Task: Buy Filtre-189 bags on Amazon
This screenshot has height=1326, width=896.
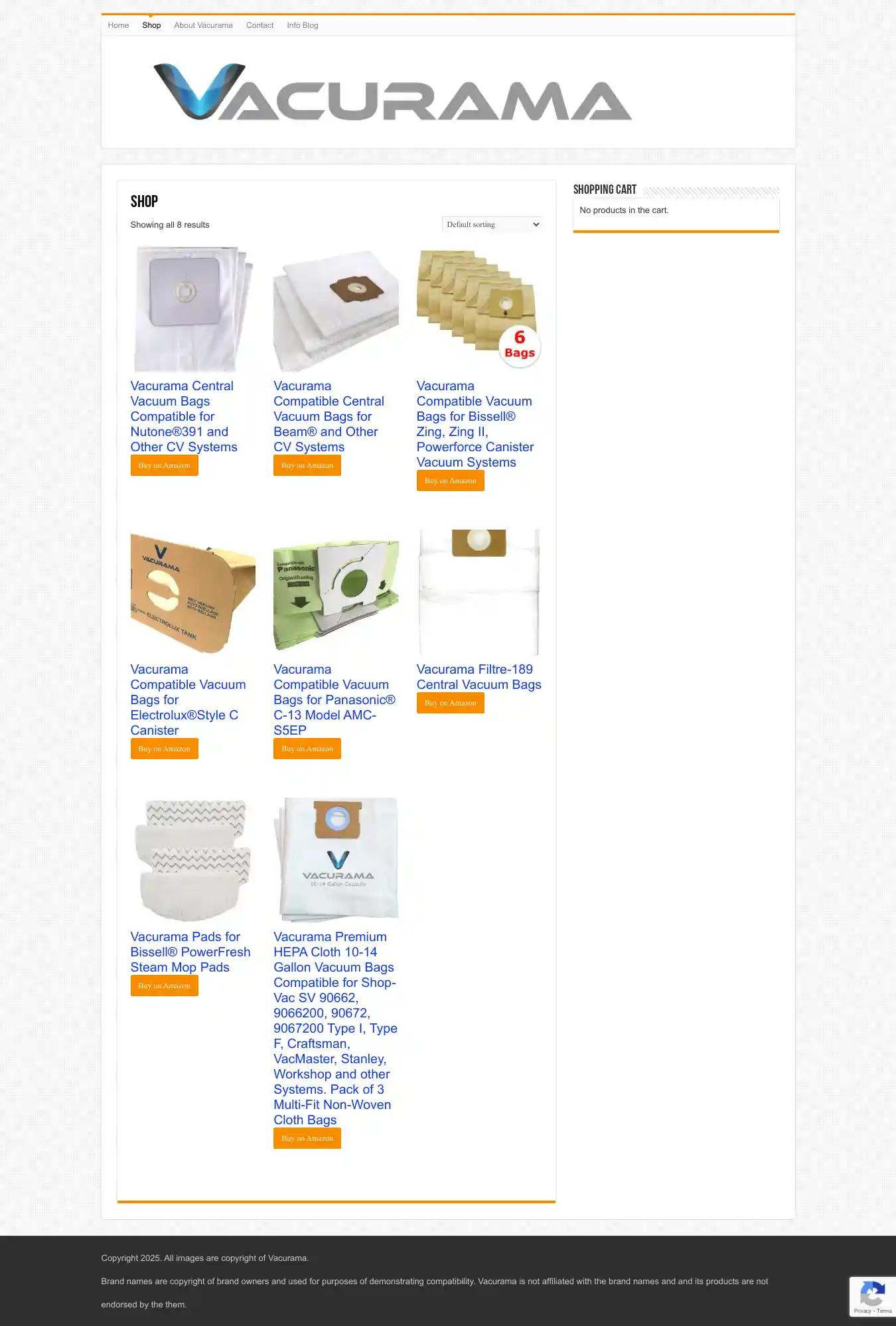Action: pyautogui.click(x=450, y=703)
